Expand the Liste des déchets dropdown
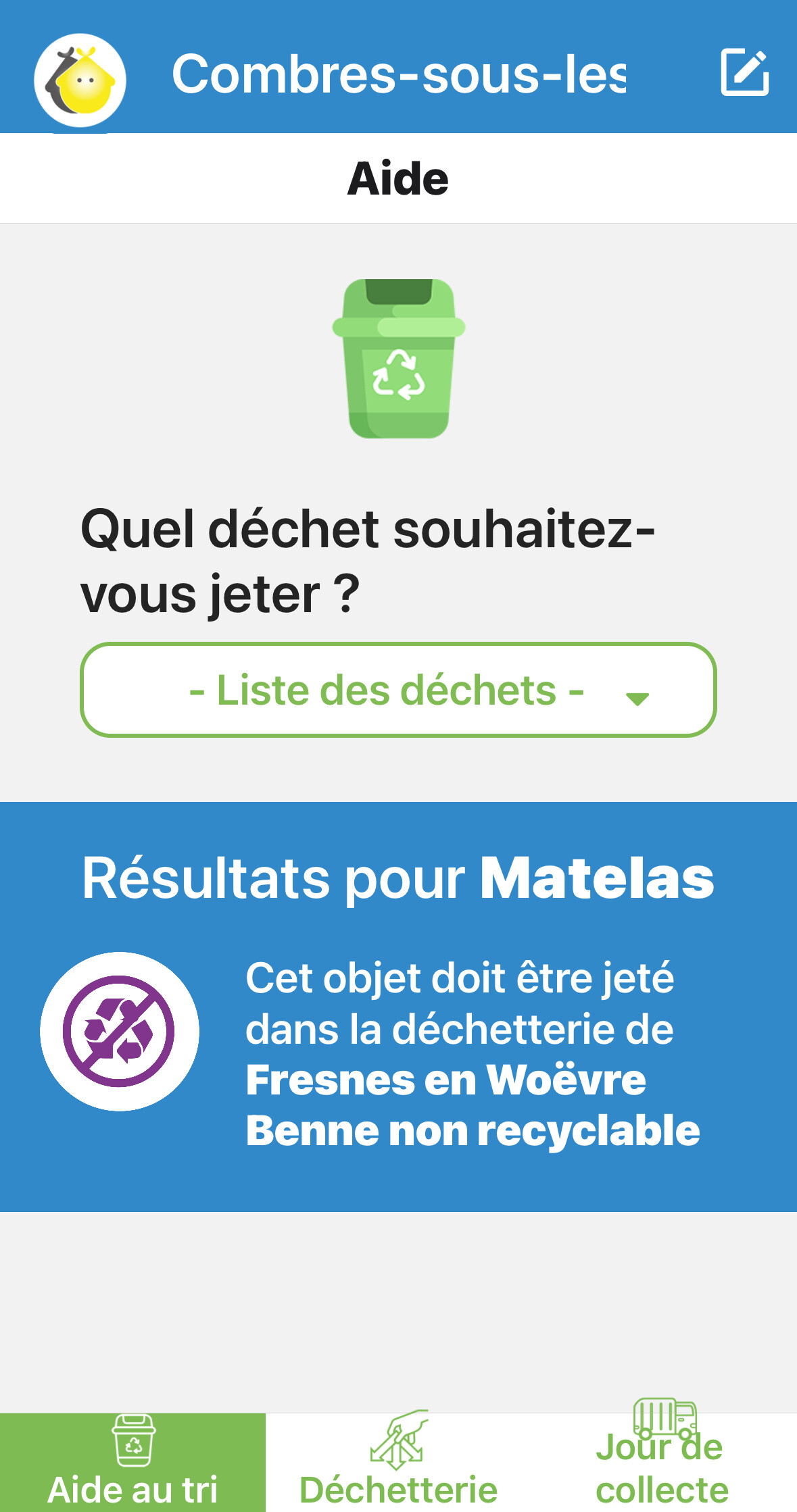The height and width of the screenshot is (1512, 797). pos(398,690)
